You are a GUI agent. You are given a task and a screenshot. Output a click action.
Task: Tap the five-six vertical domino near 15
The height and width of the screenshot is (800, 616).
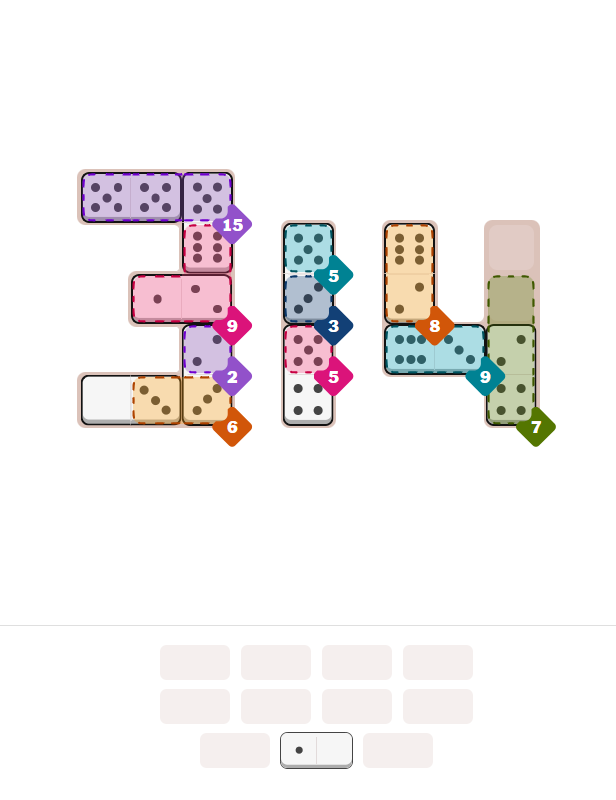point(207,223)
